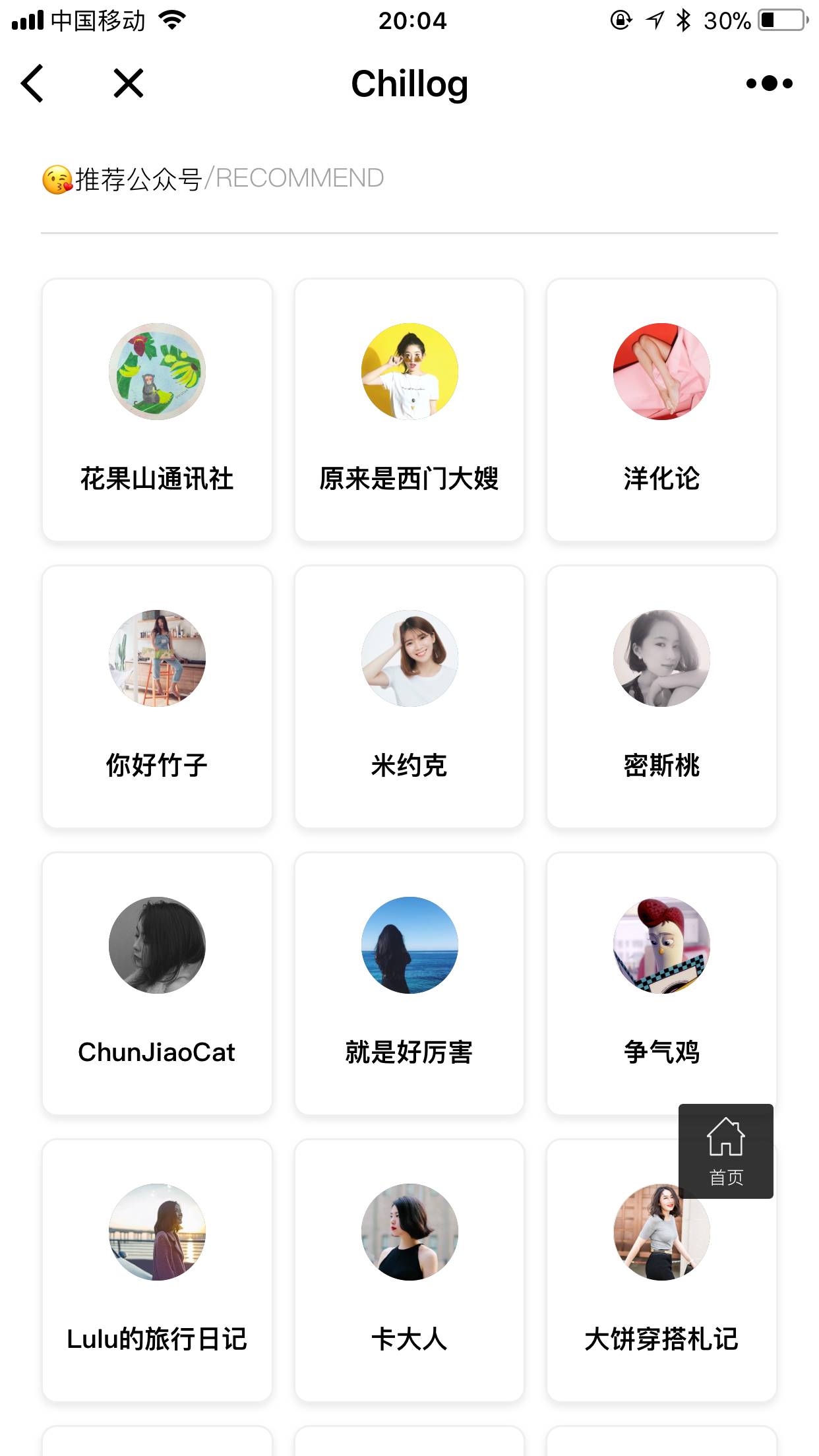Image resolution: width=819 pixels, height=1456 pixels.
Task: Close the Chillog mini program
Action: 128,84
